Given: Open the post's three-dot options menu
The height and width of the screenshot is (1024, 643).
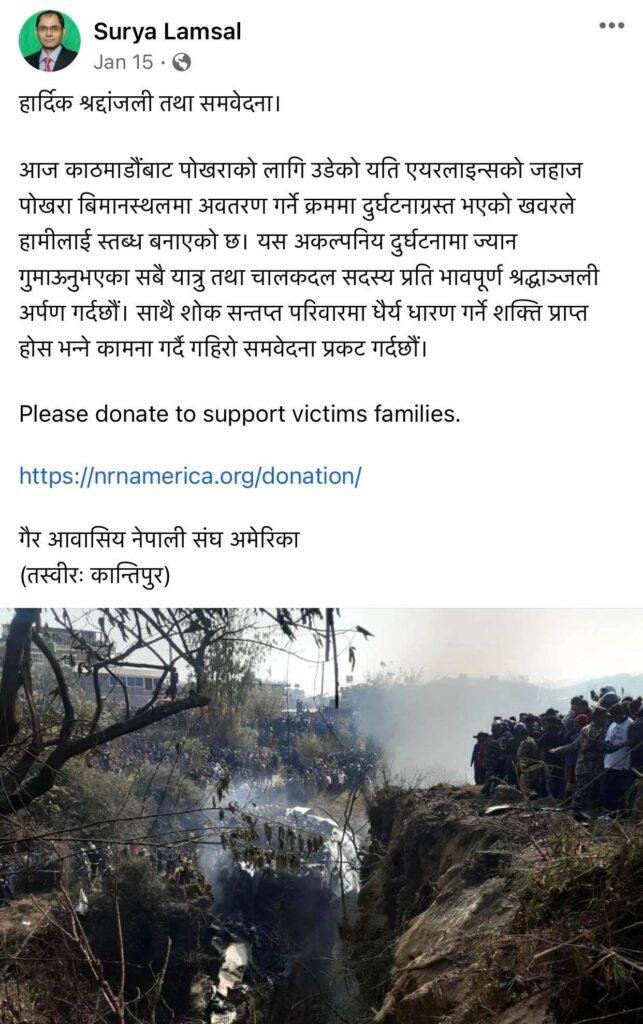Looking at the screenshot, I should click(x=611, y=25).
